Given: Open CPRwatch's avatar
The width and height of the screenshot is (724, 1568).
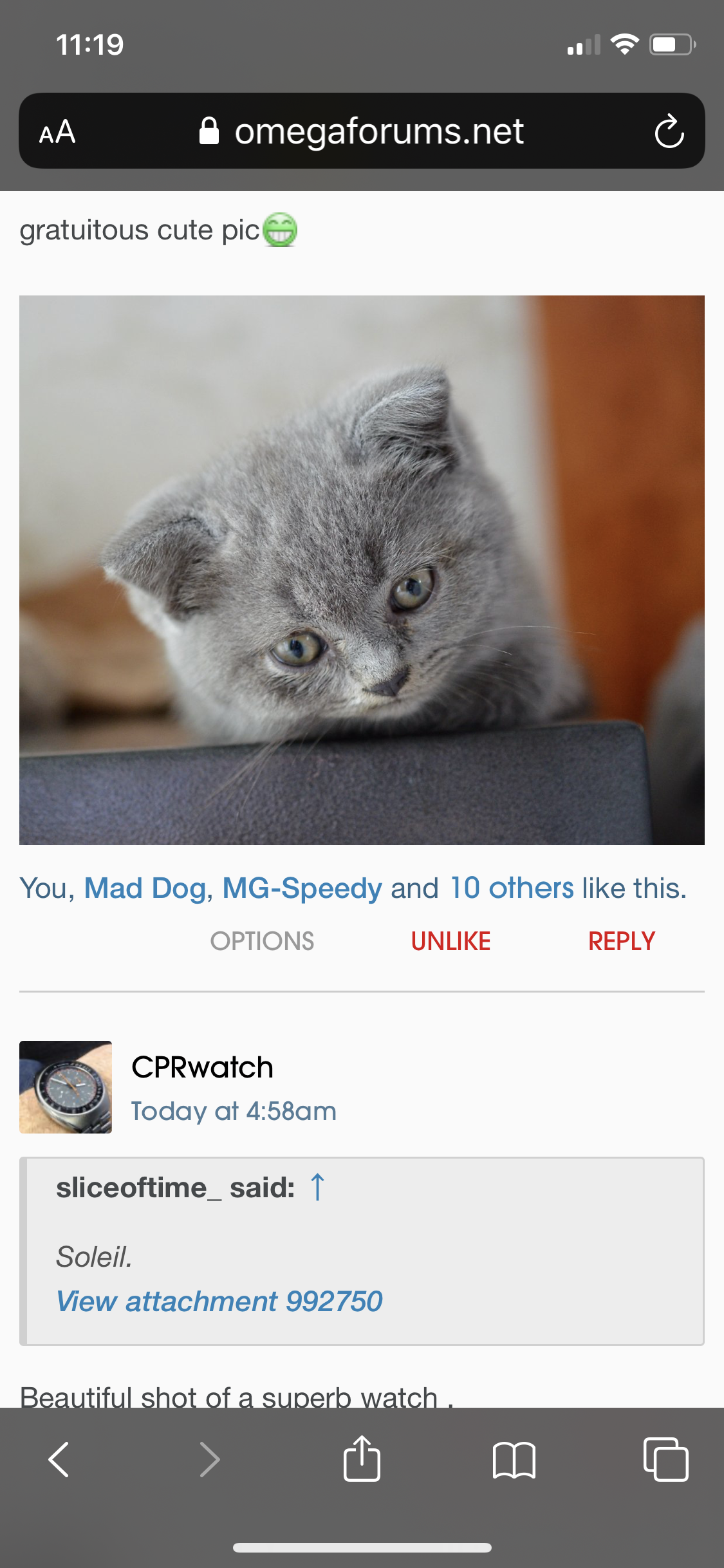Looking at the screenshot, I should pyautogui.click(x=66, y=1087).
